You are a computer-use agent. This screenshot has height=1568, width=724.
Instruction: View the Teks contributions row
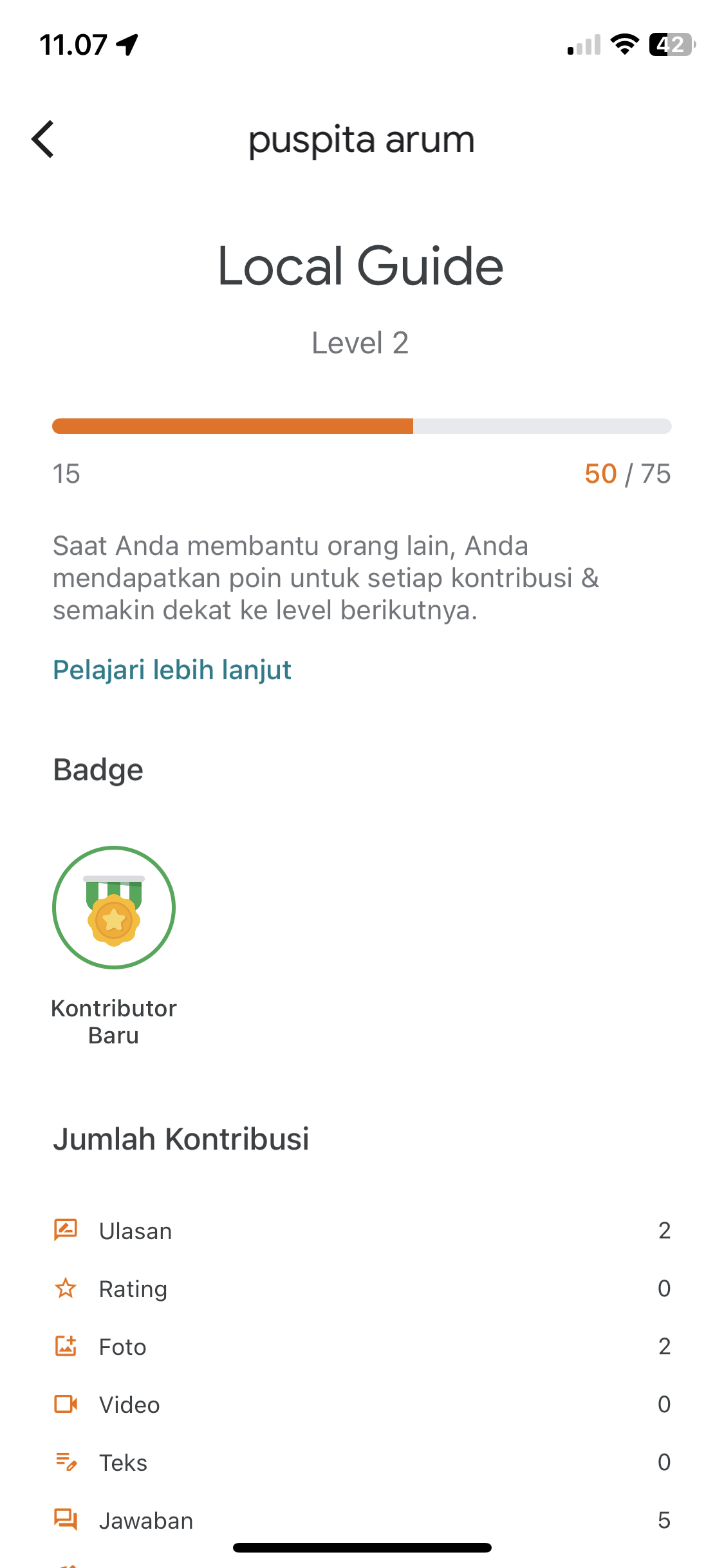(x=362, y=1462)
